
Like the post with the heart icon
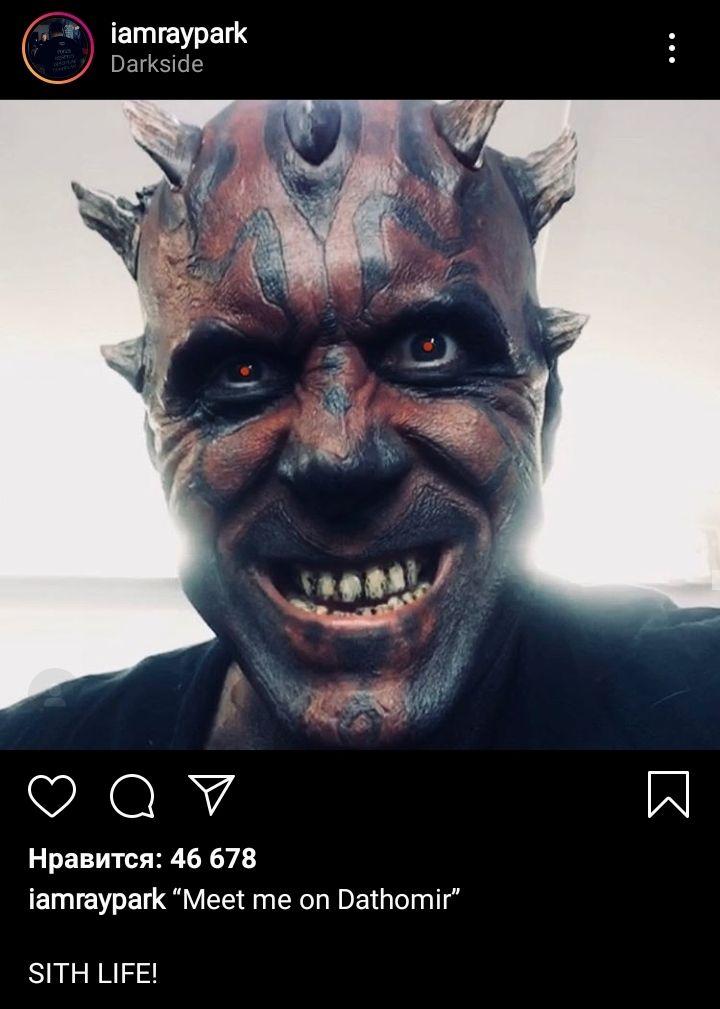pos(52,795)
